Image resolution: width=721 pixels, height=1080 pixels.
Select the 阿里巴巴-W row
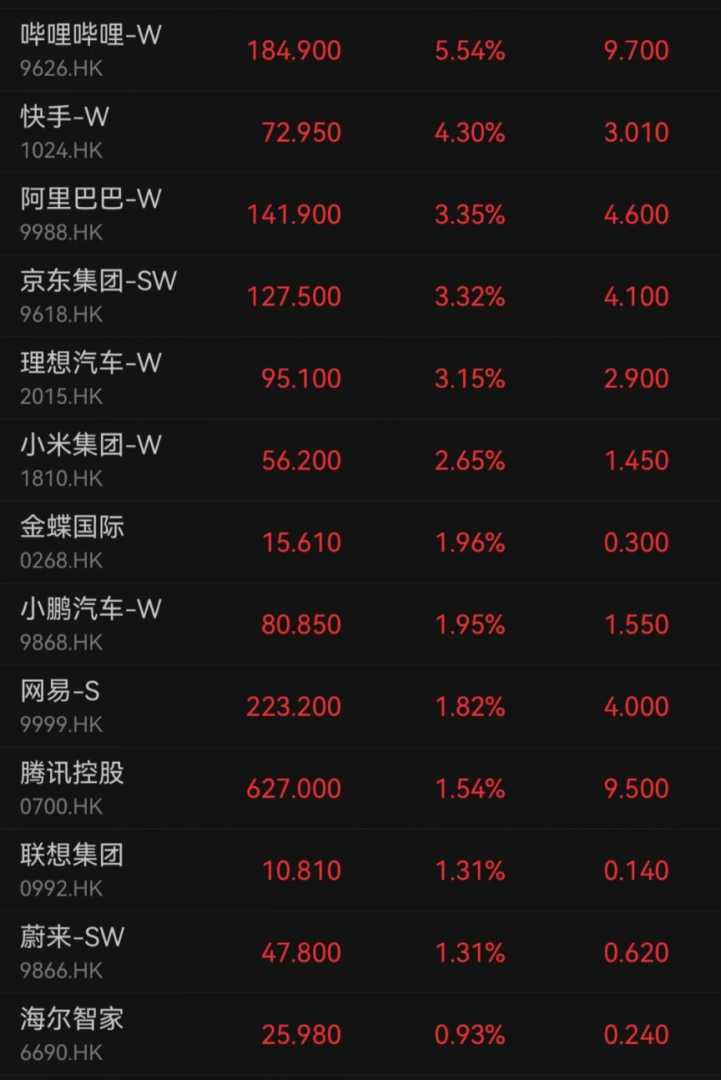360,214
